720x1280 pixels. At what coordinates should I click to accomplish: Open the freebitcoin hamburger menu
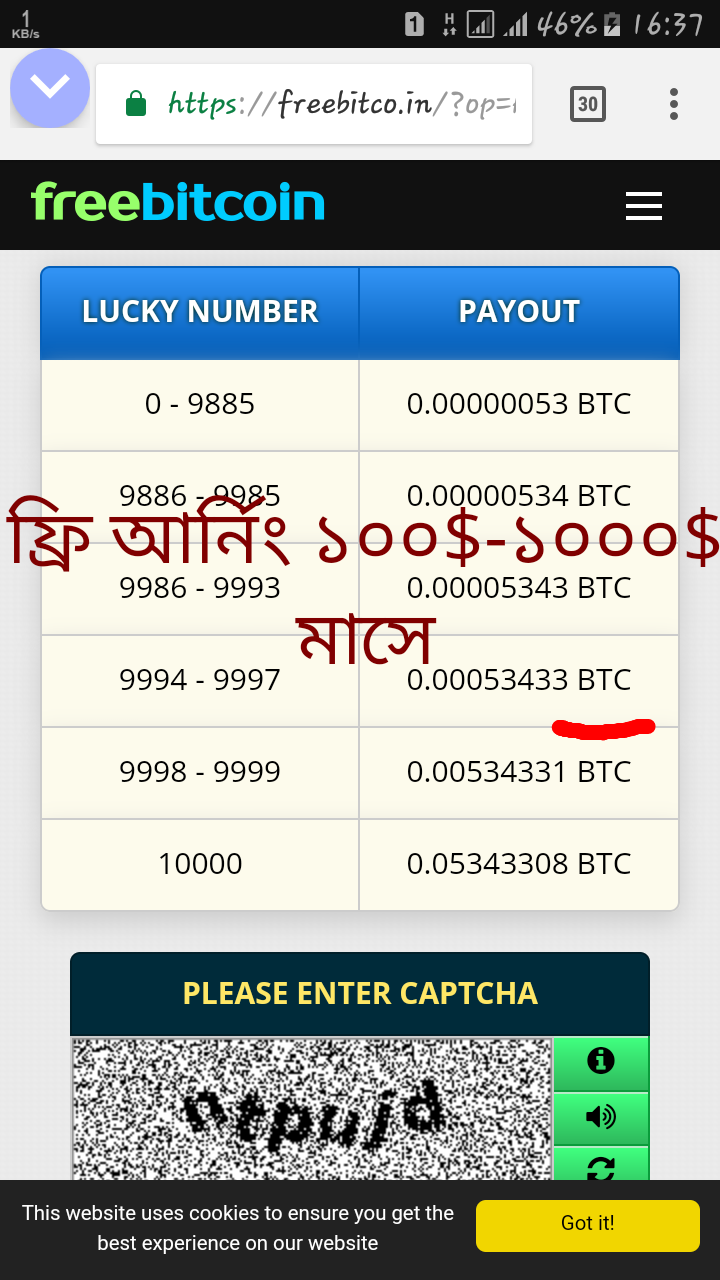coord(644,206)
